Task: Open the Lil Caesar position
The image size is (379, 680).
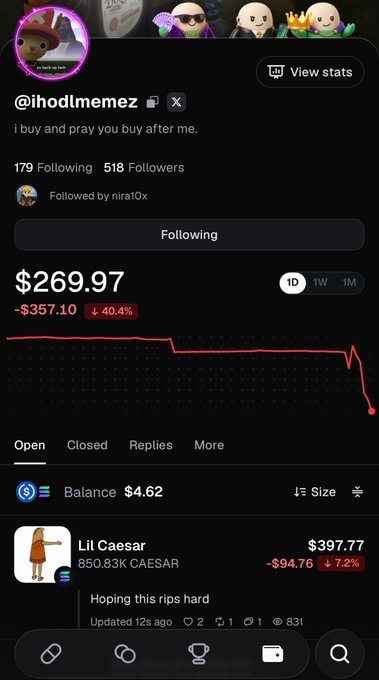Action: tap(189, 554)
